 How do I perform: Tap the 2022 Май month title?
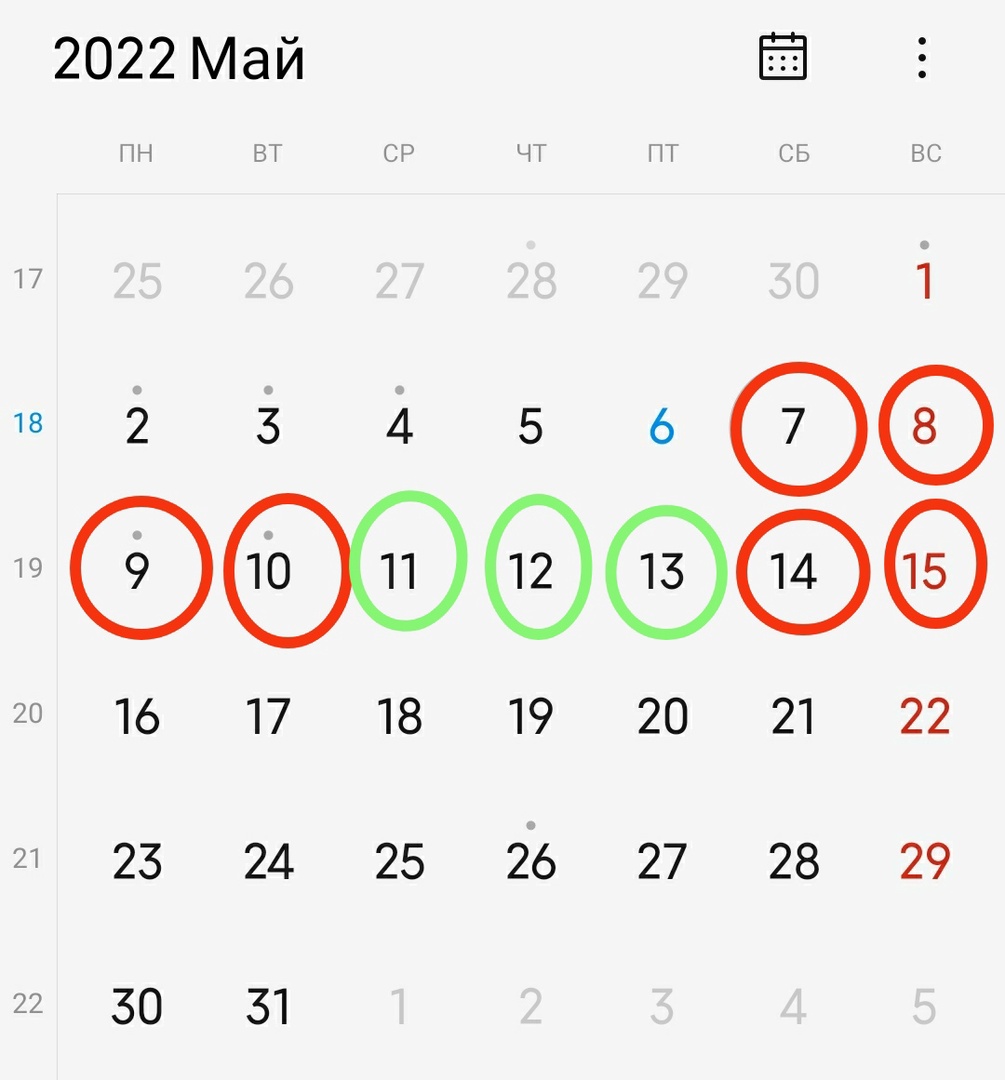point(179,59)
